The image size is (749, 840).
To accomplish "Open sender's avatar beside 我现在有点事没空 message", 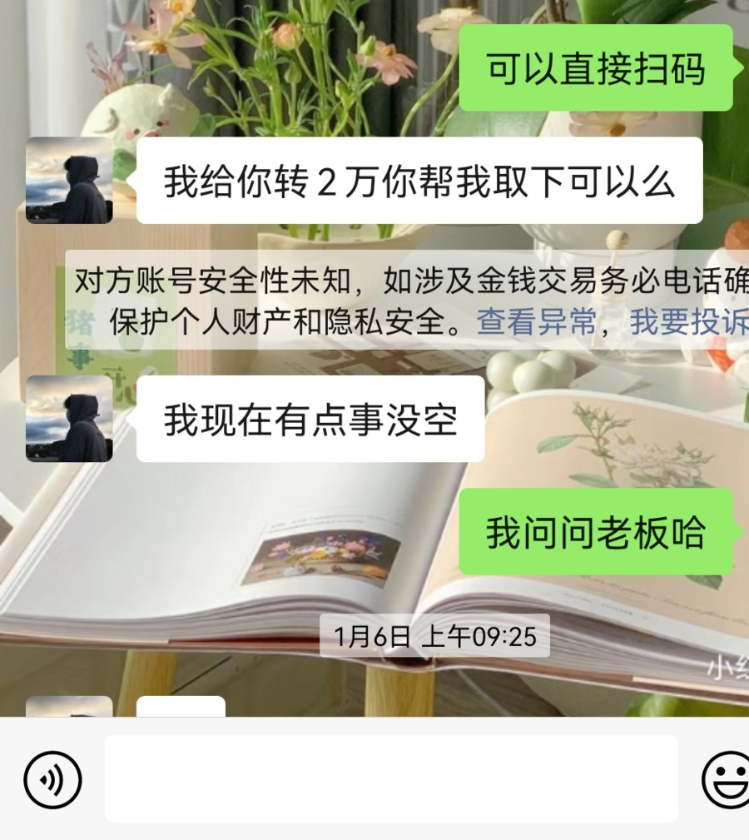I will tap(69, 419).
